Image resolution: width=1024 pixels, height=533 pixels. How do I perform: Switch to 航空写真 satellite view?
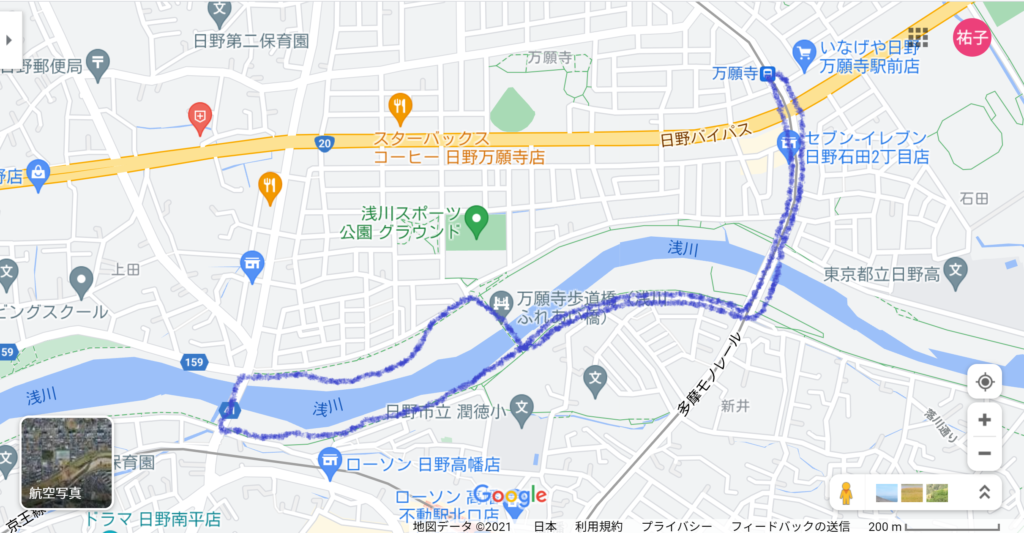click(67, 462)
